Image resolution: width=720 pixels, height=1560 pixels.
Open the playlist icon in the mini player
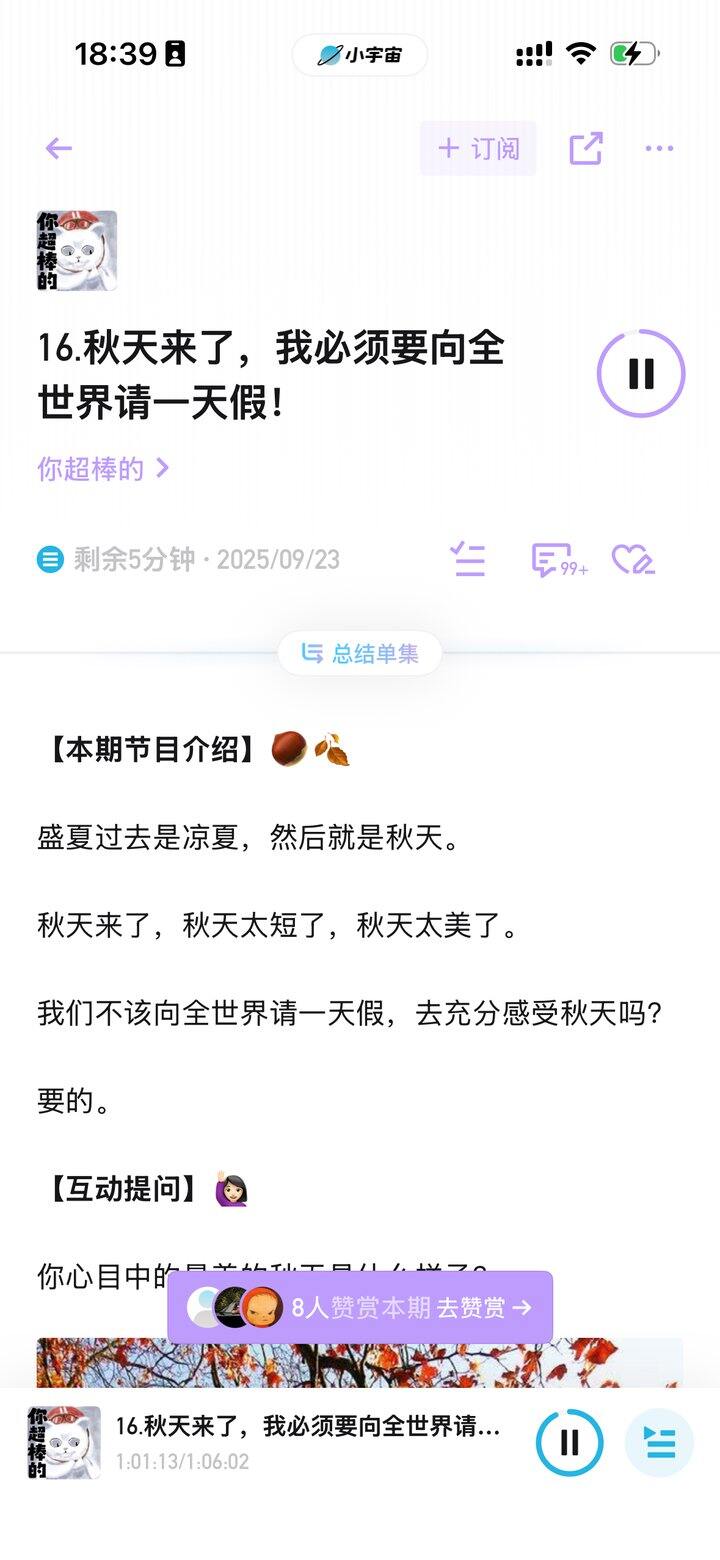pos(659,1442)
